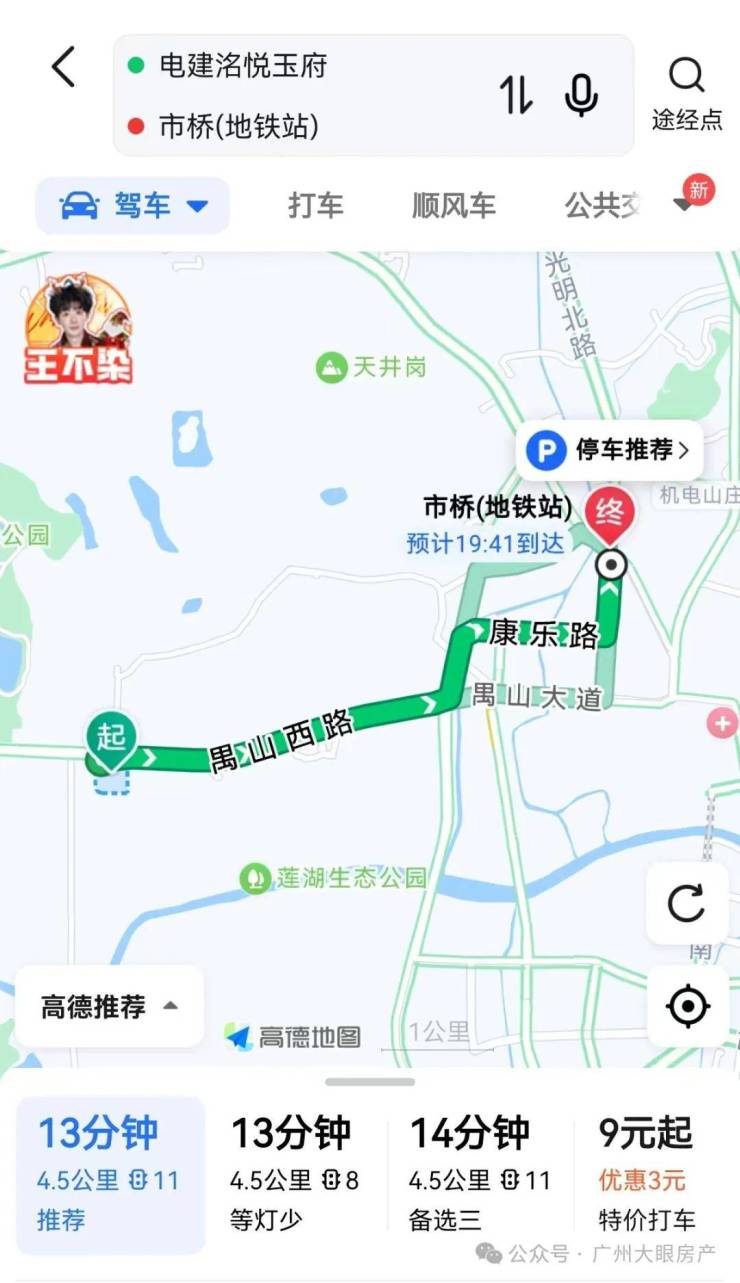740x1283 pixels.
Task: Open the 王不染 voice pack avatar
Action: click(78, 329)
